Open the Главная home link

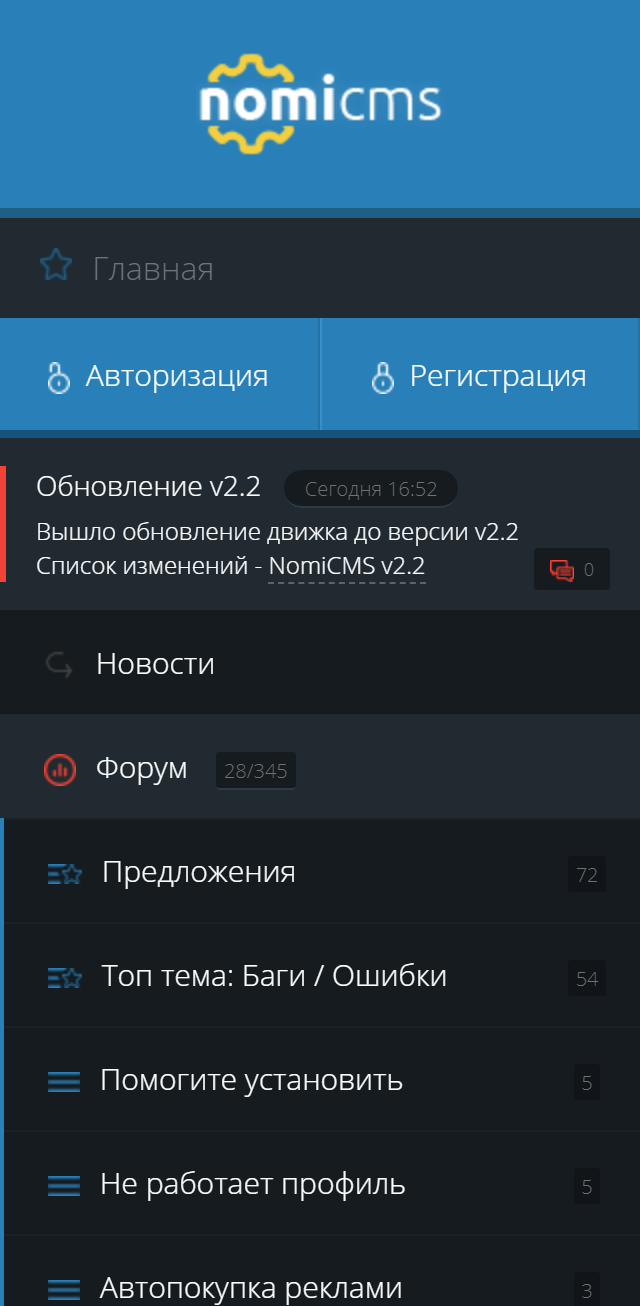coord(152,268)
